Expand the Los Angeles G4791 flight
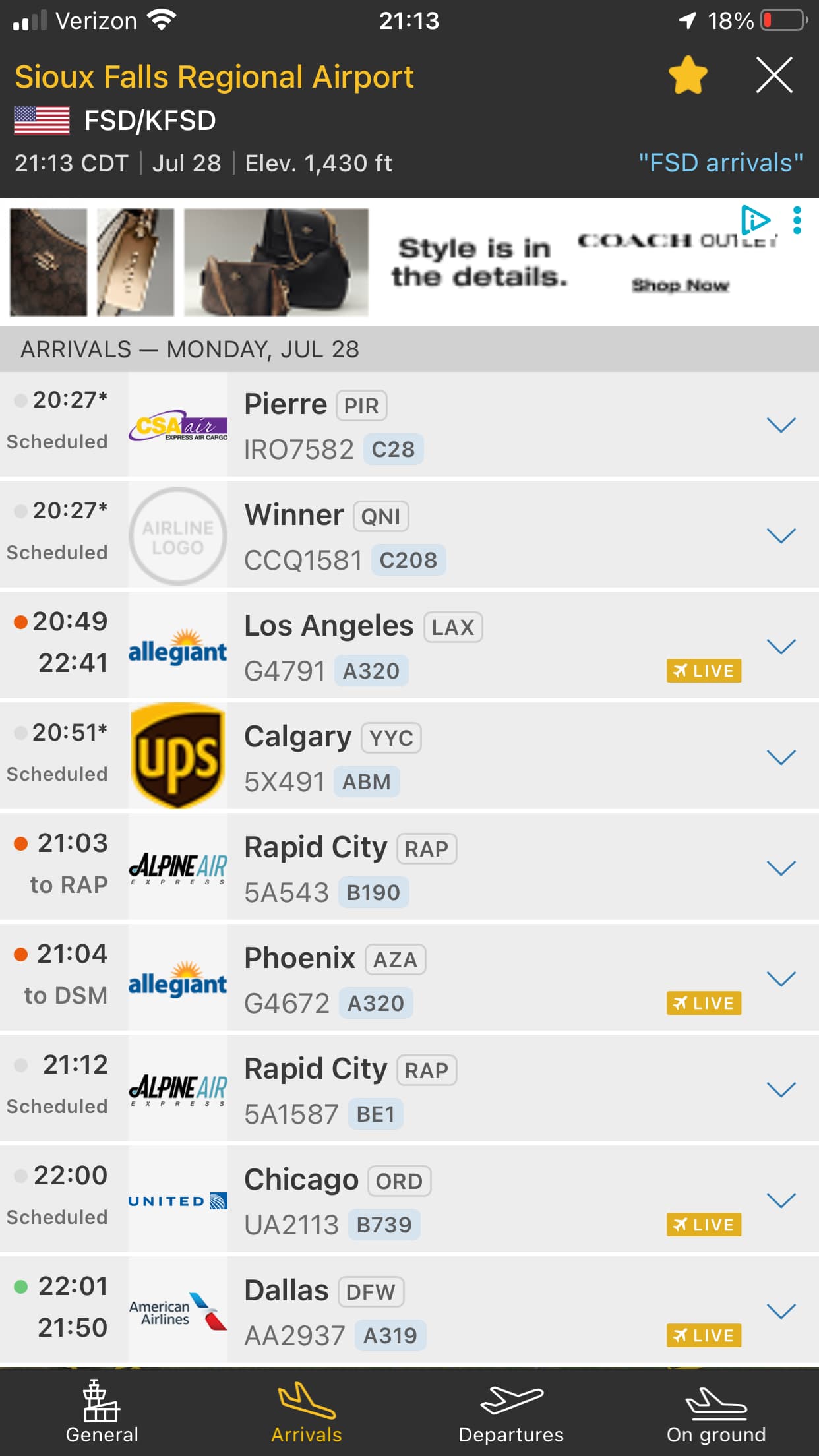819x1456 pixels. coord(781,647)
